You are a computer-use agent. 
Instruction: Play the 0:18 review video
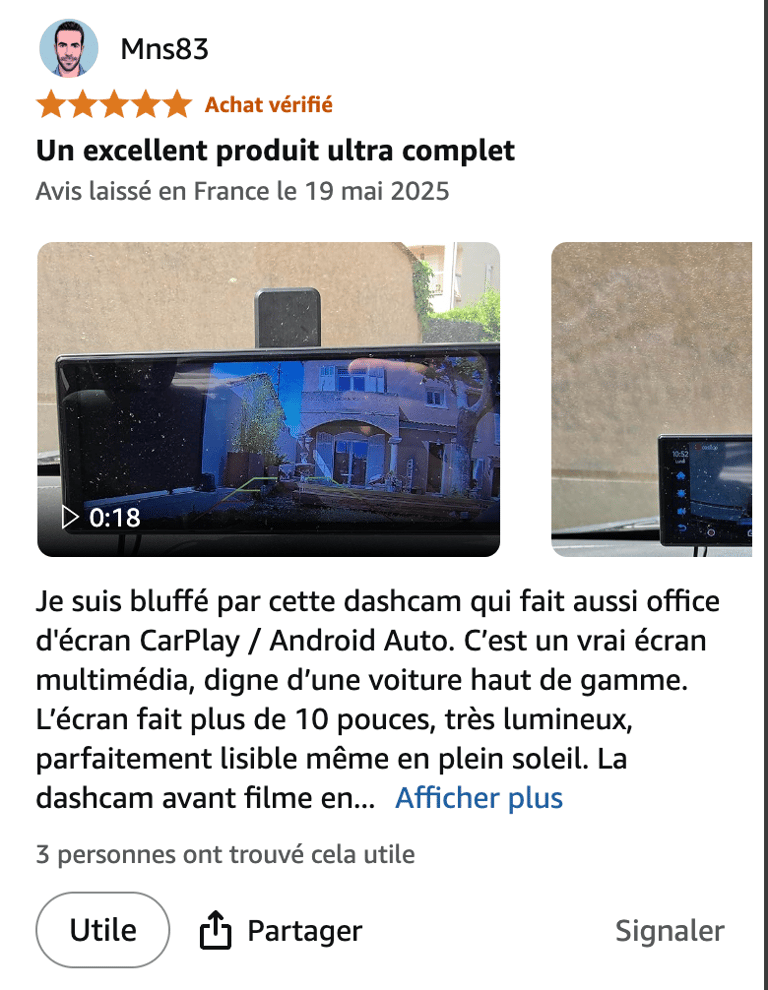(x=268, y=399)
